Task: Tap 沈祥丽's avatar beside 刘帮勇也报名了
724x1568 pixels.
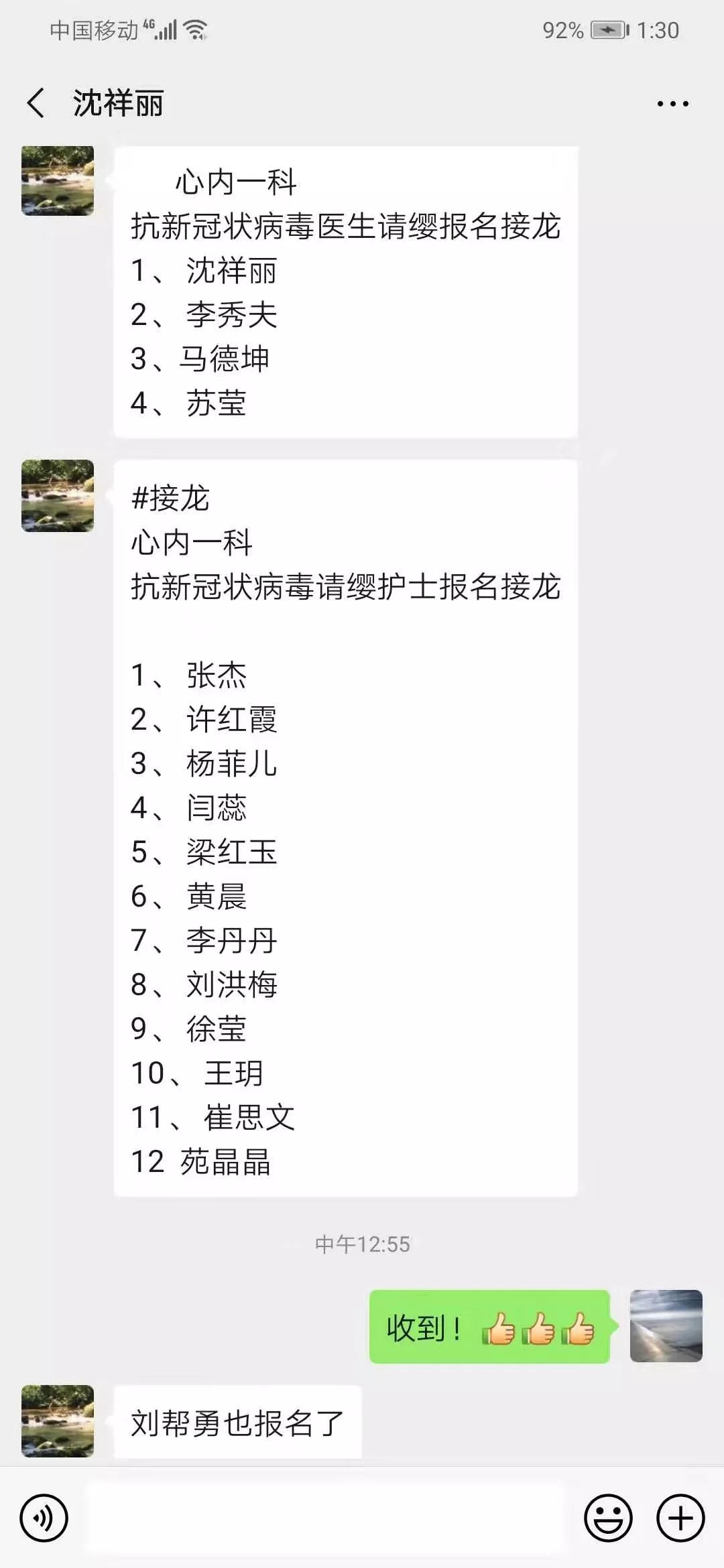Action: click(x=58, y=1421)
